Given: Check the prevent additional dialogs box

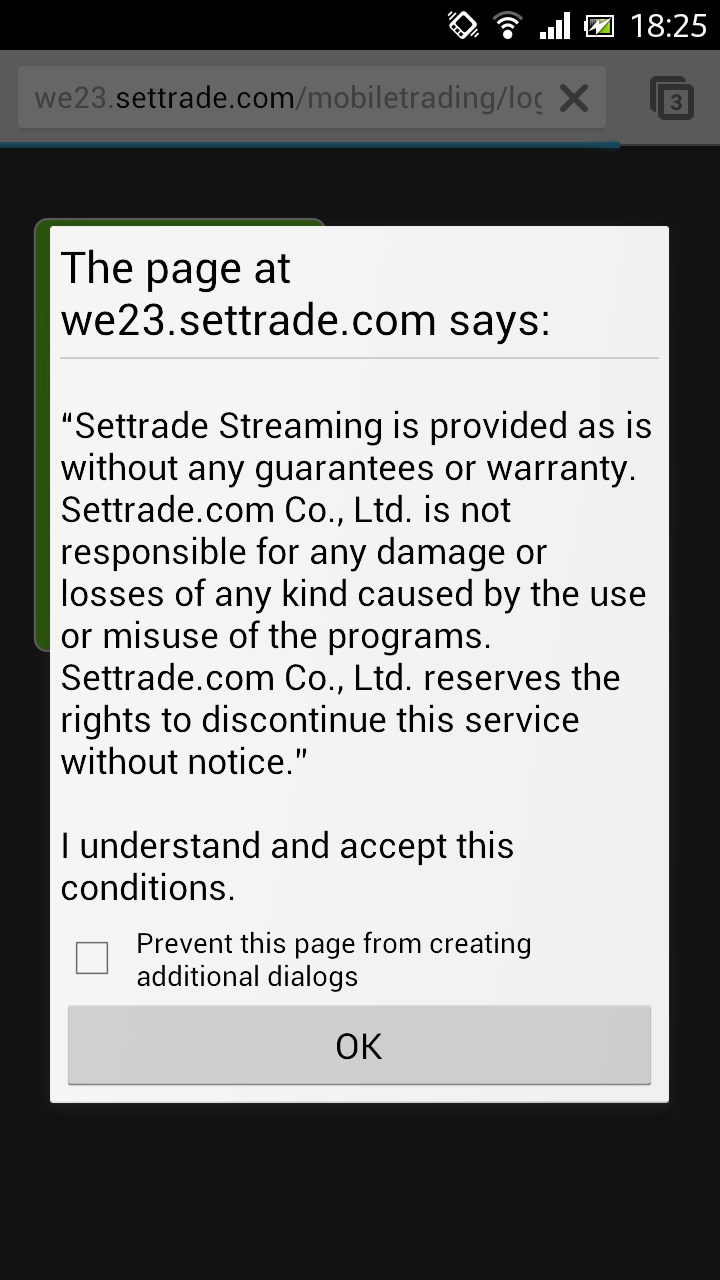Looking at the screenshot, I should tap(92, 958).
